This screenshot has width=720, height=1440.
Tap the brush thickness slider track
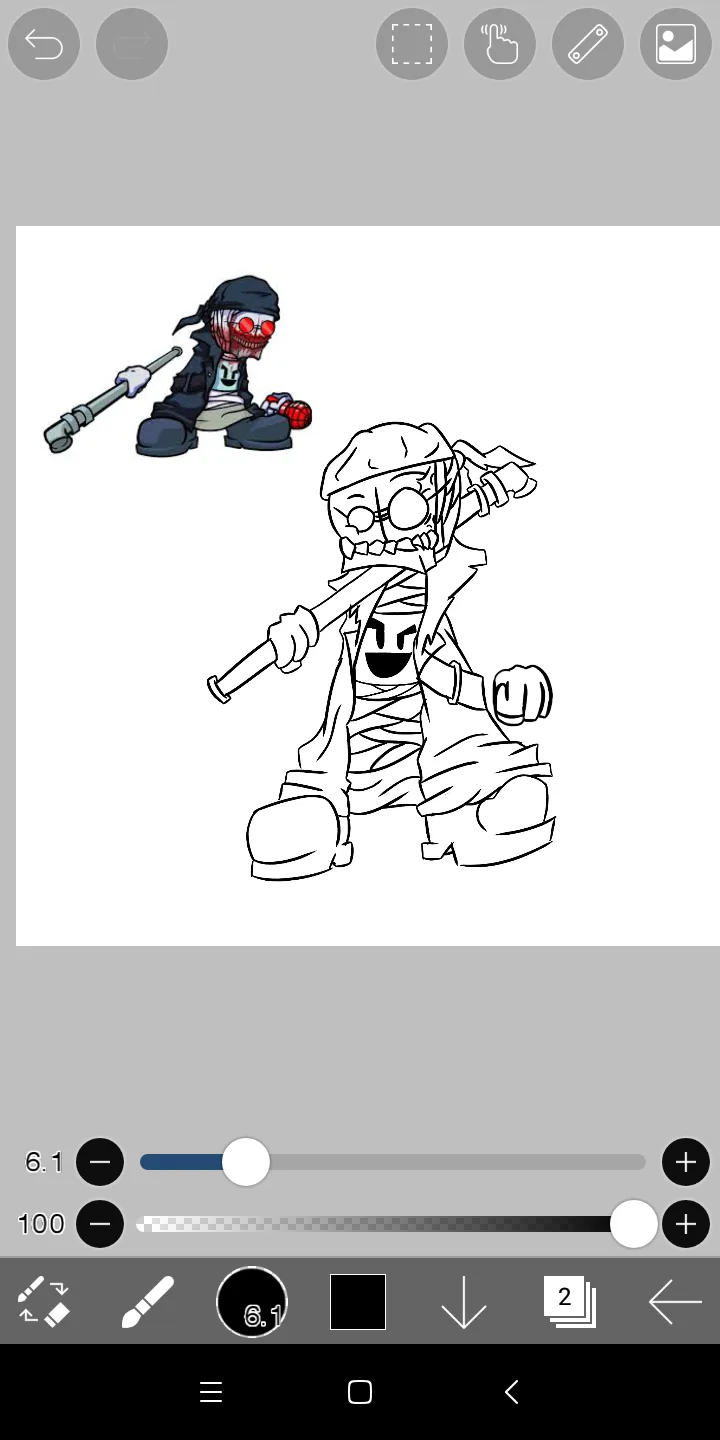(x=393, y=1162)
